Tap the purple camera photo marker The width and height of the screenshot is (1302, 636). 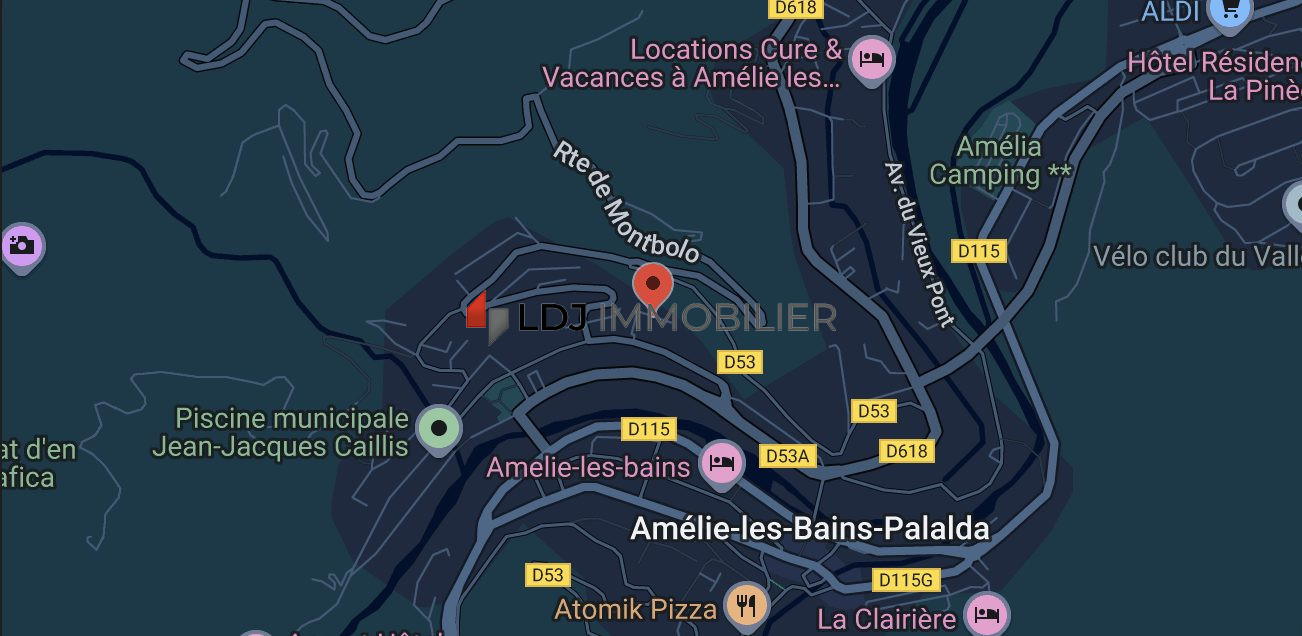point(20,245)
